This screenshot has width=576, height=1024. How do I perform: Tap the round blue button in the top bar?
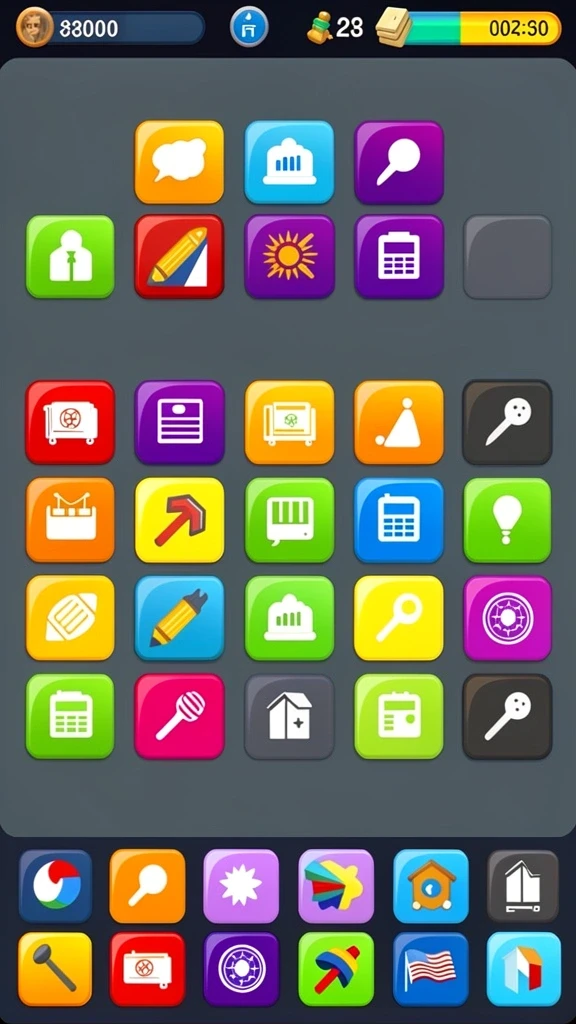click(249, 27)
